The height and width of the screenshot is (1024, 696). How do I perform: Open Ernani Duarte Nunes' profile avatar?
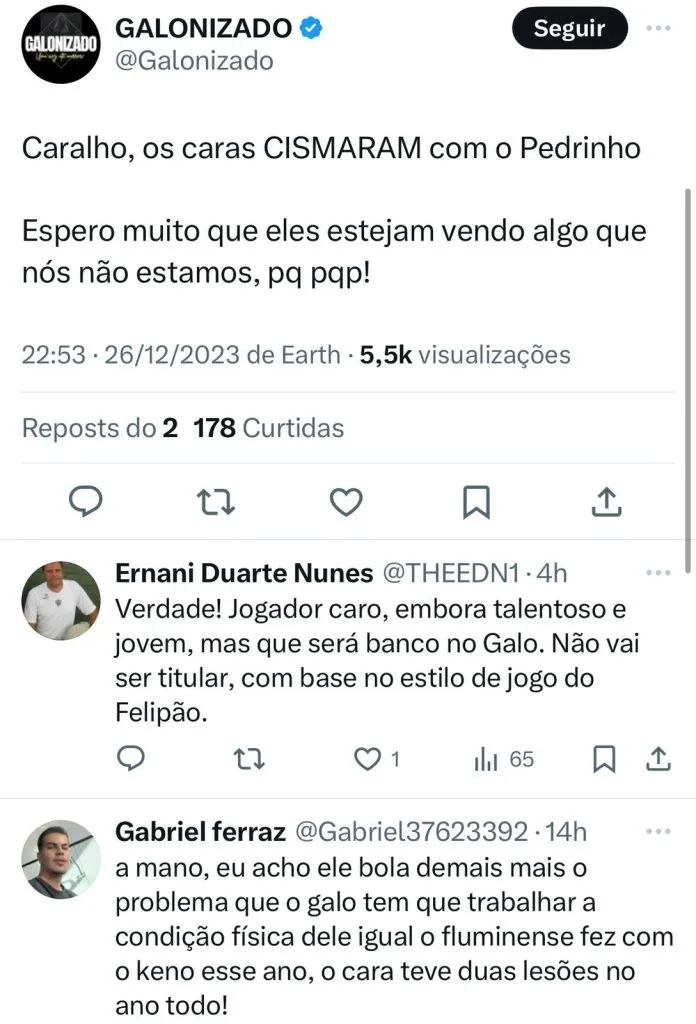click(x=60, y=600)
